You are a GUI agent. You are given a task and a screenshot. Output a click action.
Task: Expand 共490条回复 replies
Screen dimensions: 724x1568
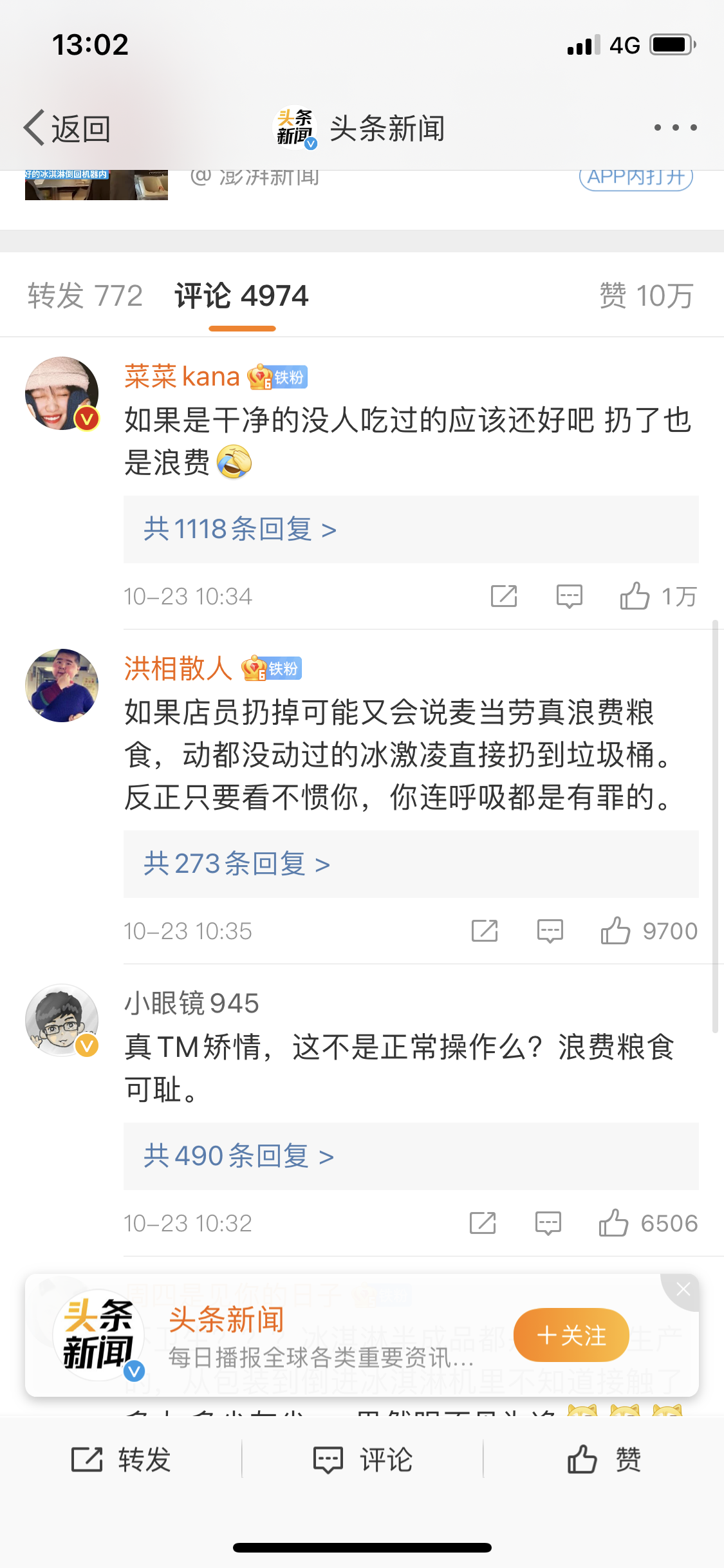click(239, 1156)
